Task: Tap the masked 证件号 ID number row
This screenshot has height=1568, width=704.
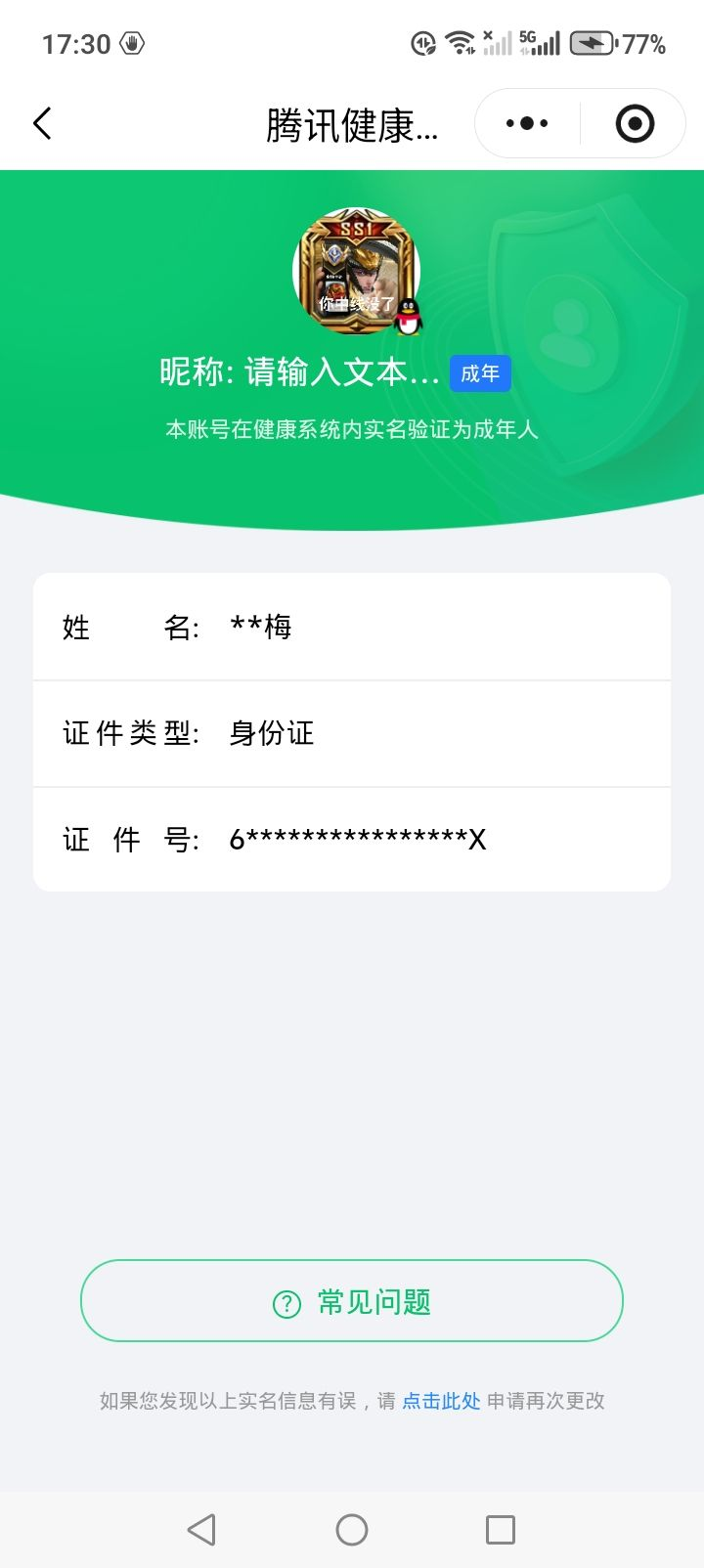Action: [352, 839]
